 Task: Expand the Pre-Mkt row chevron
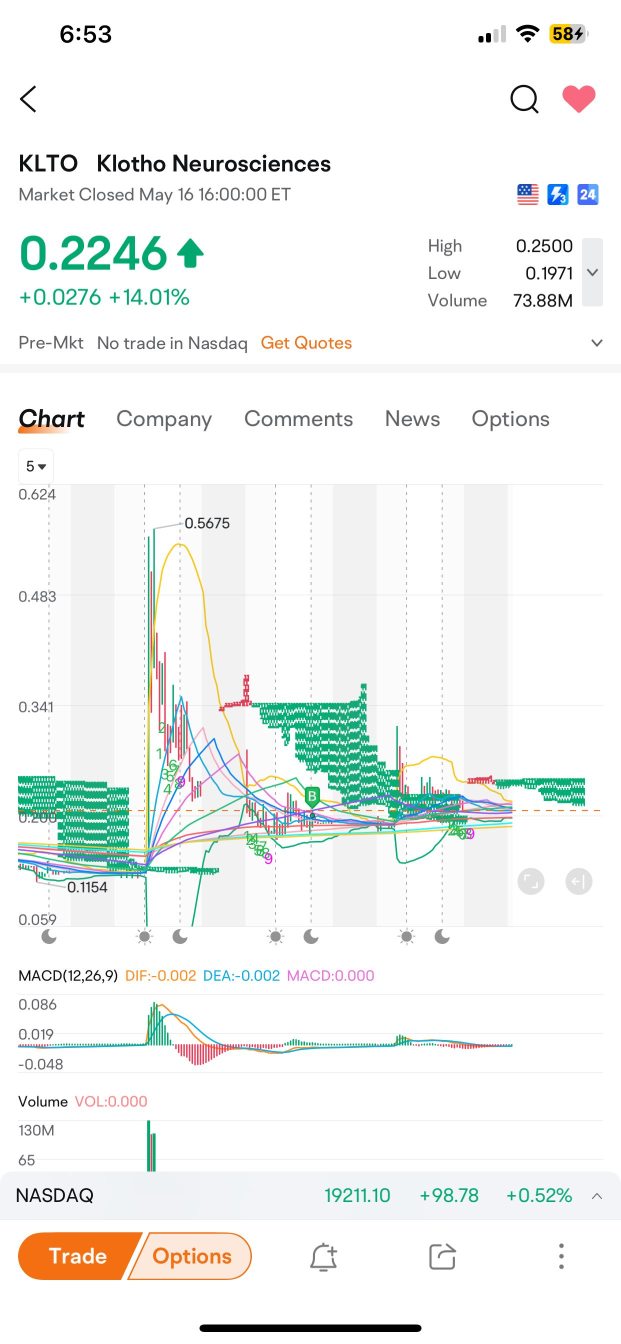pos(597,343)
